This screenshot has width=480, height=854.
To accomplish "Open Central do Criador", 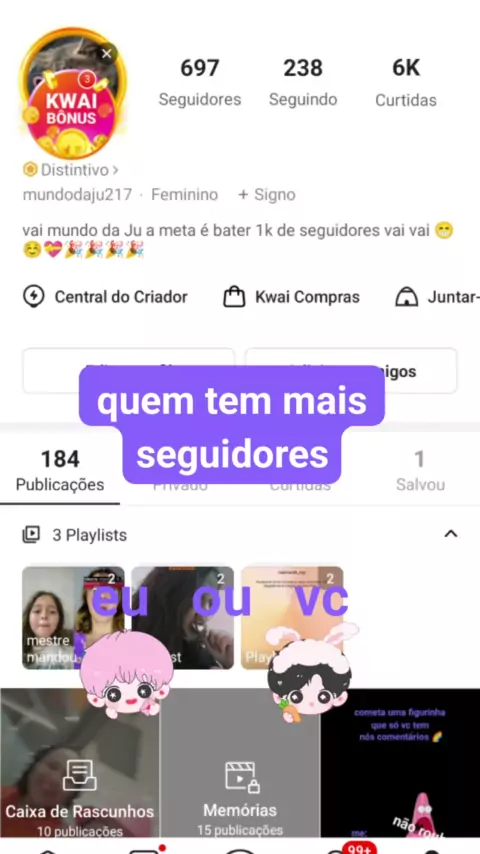I will tap(105, 297).
